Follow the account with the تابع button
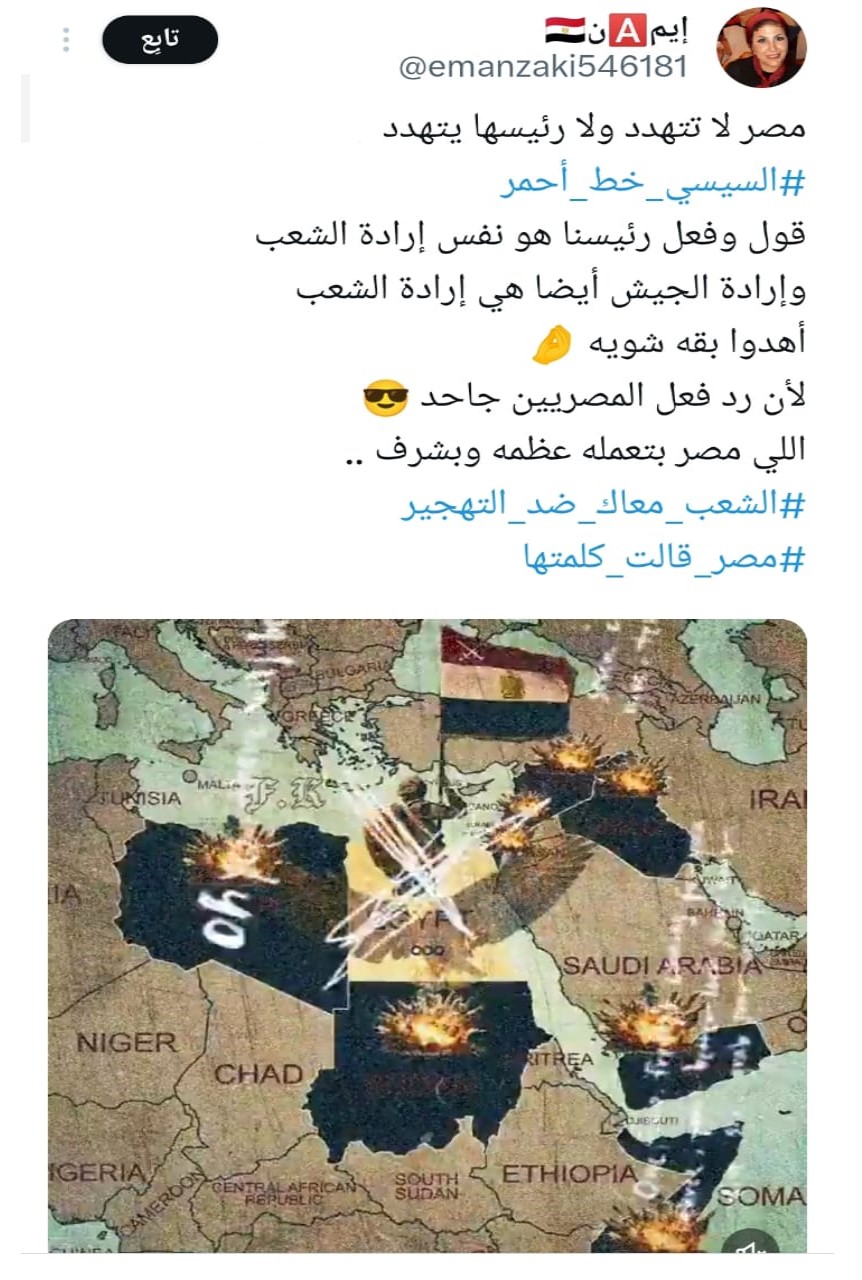Image resolution: width=862 pixels, height=1280 pixels. click(160, 40)
